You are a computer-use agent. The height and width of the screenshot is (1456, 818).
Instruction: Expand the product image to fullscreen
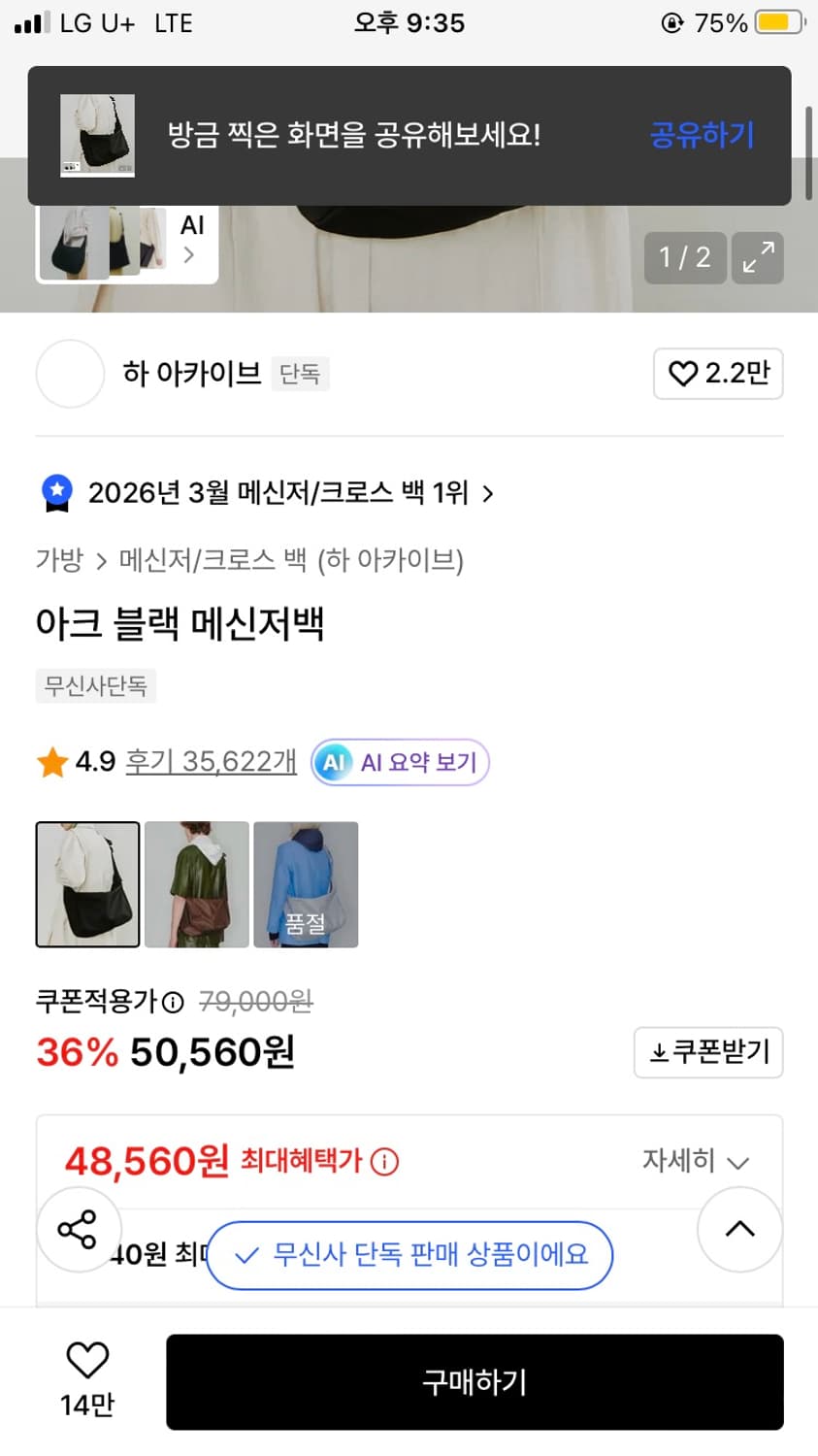pos(757,258)
